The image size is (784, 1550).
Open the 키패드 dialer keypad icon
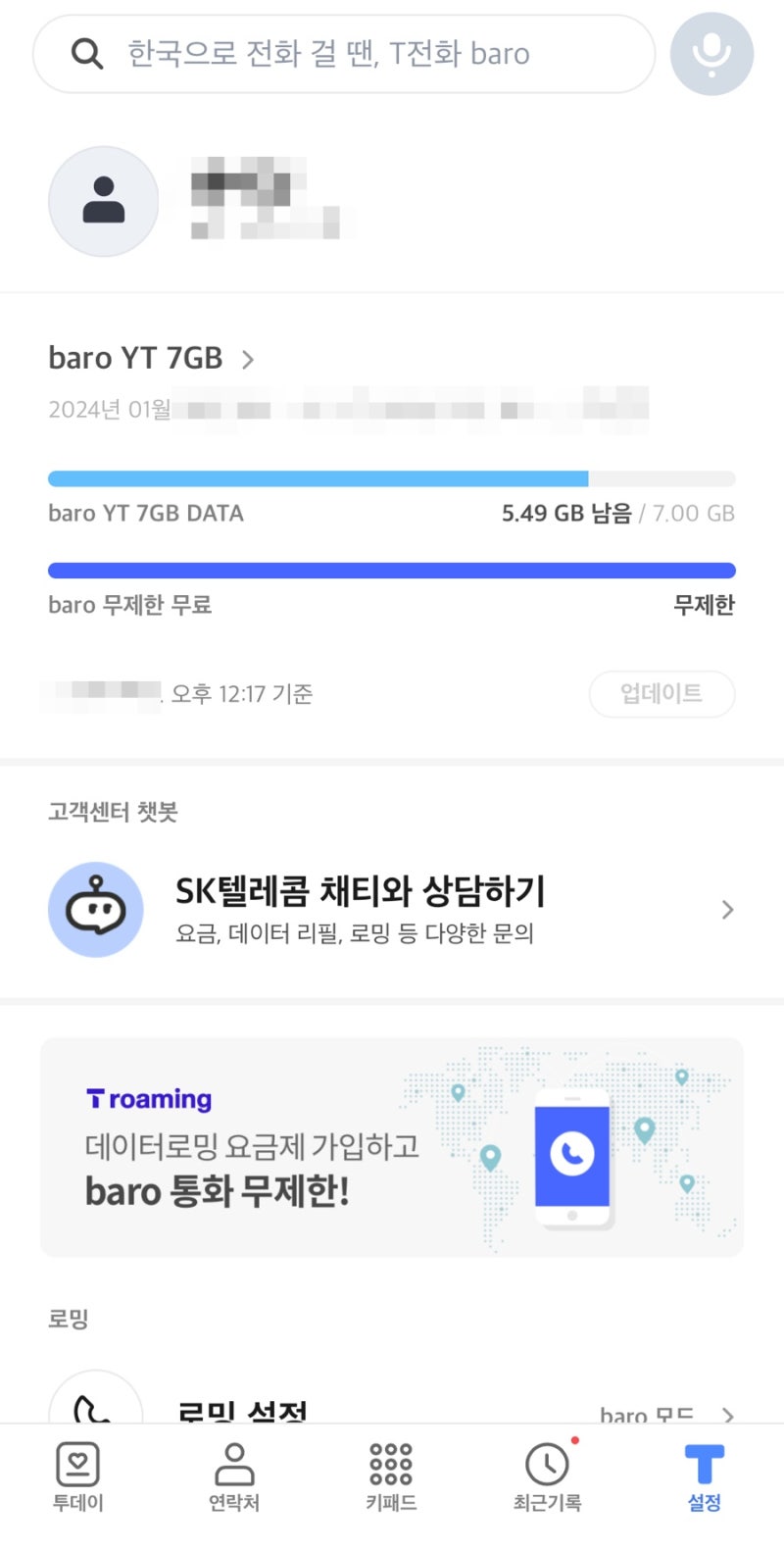[390, 1464]
